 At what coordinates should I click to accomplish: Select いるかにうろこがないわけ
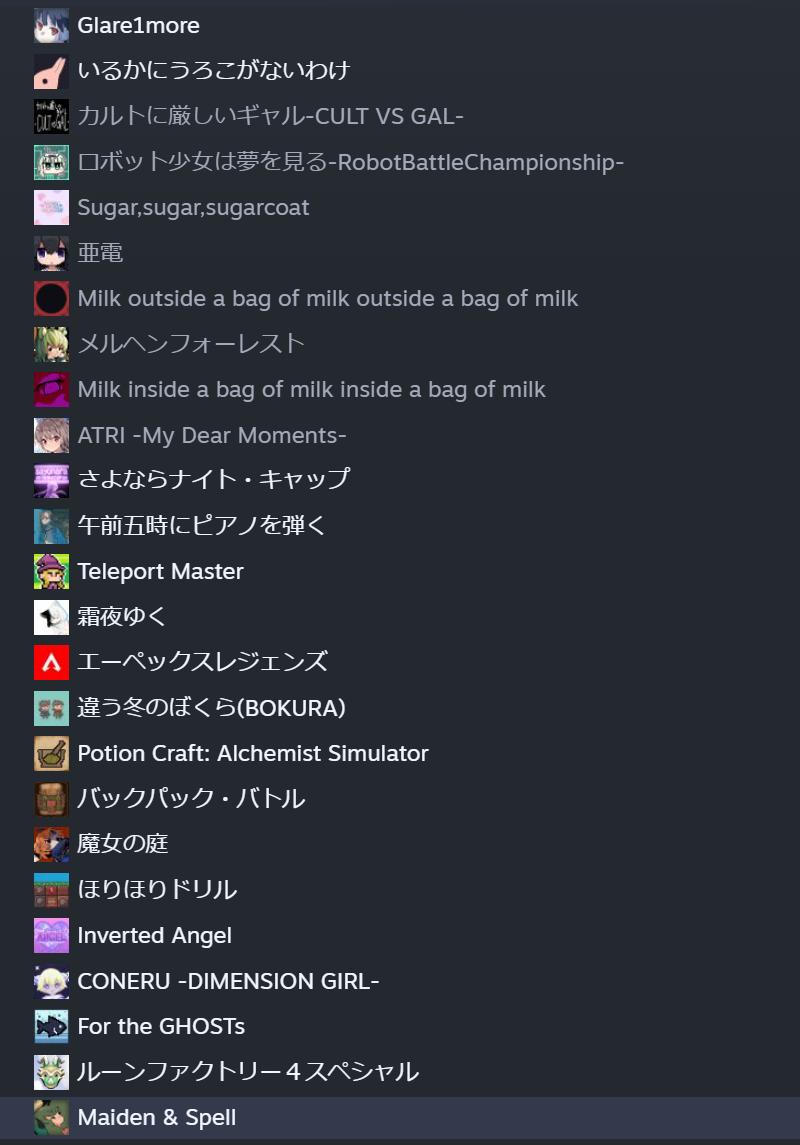(400, 71)
